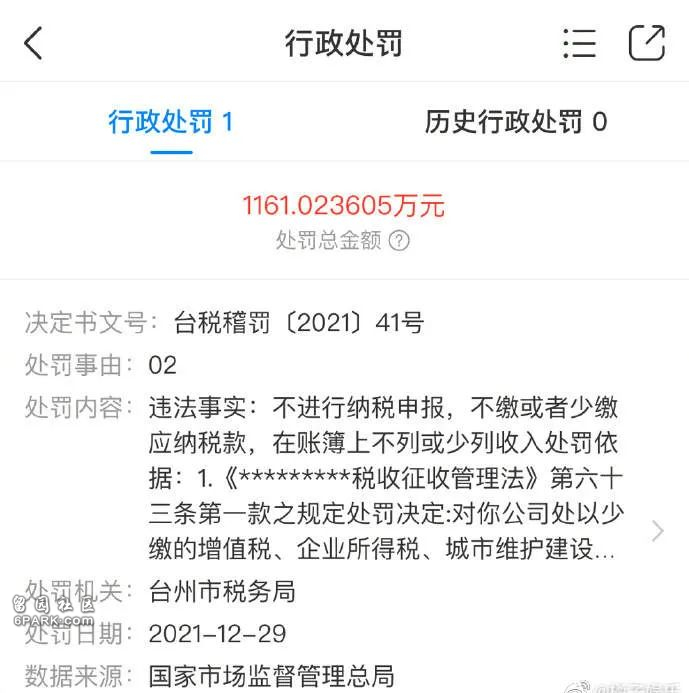689x693 pixels.
Task: Open the list menu icon
Action: click(x=579, y=43)
